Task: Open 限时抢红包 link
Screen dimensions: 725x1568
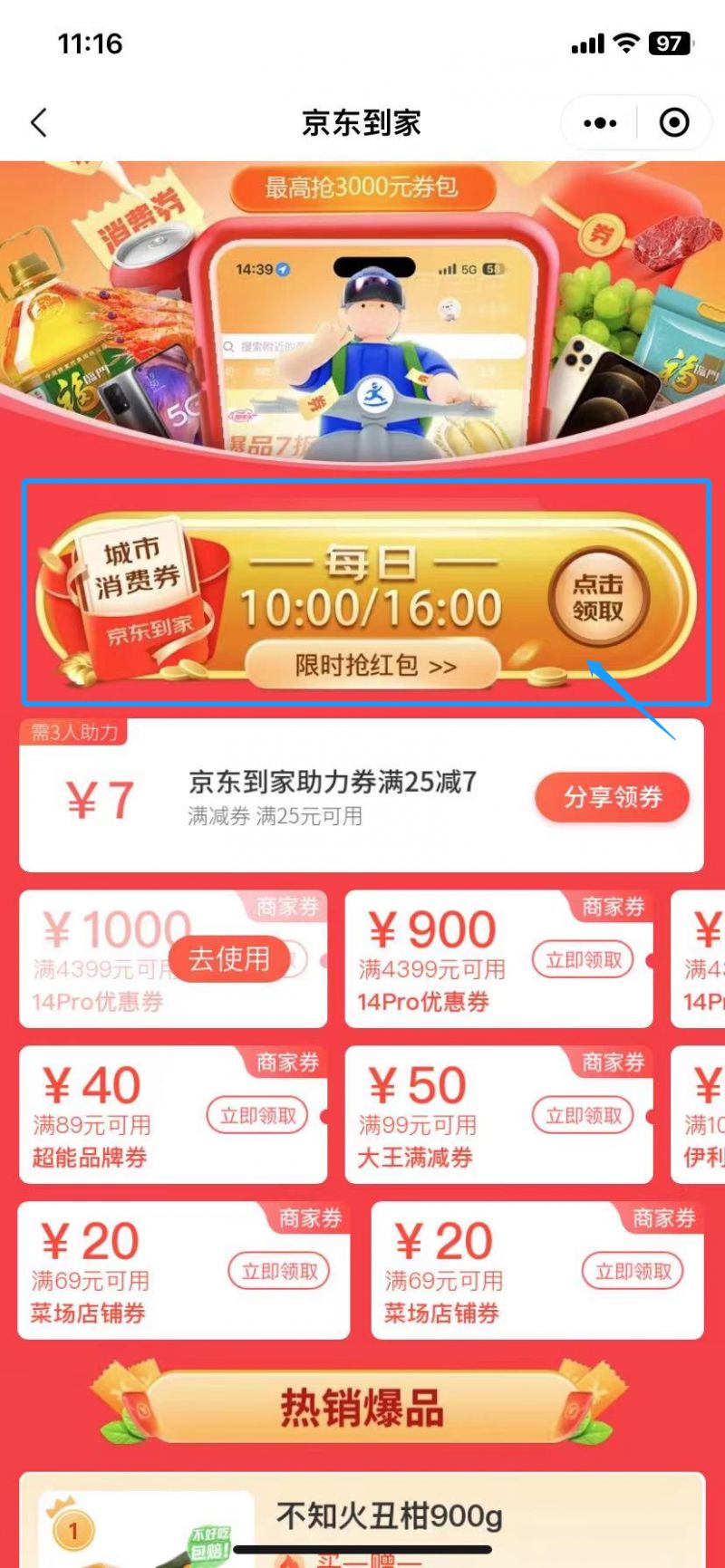Action: (x=374, y=667)
